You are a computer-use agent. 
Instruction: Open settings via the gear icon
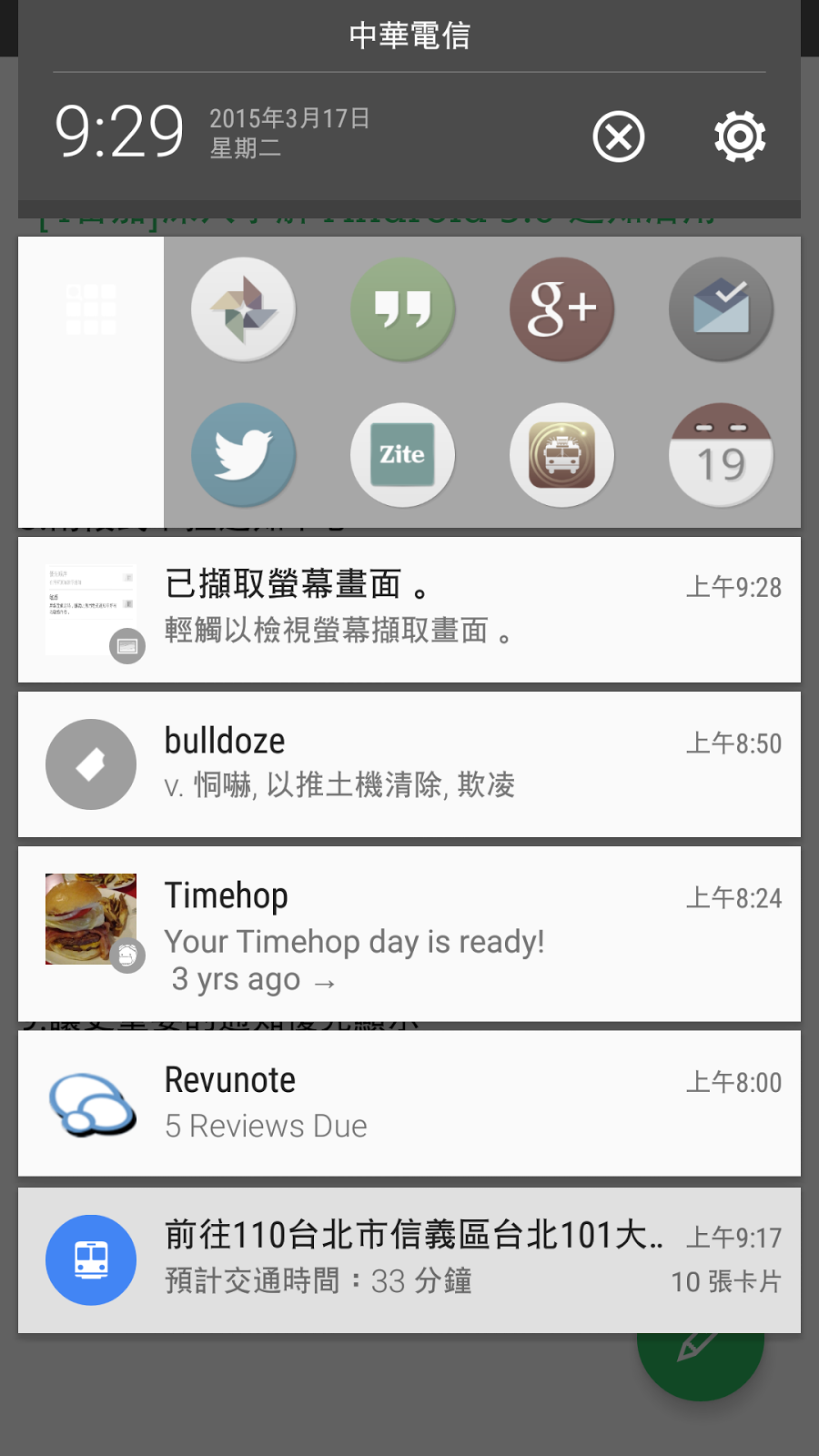[740, 137]
